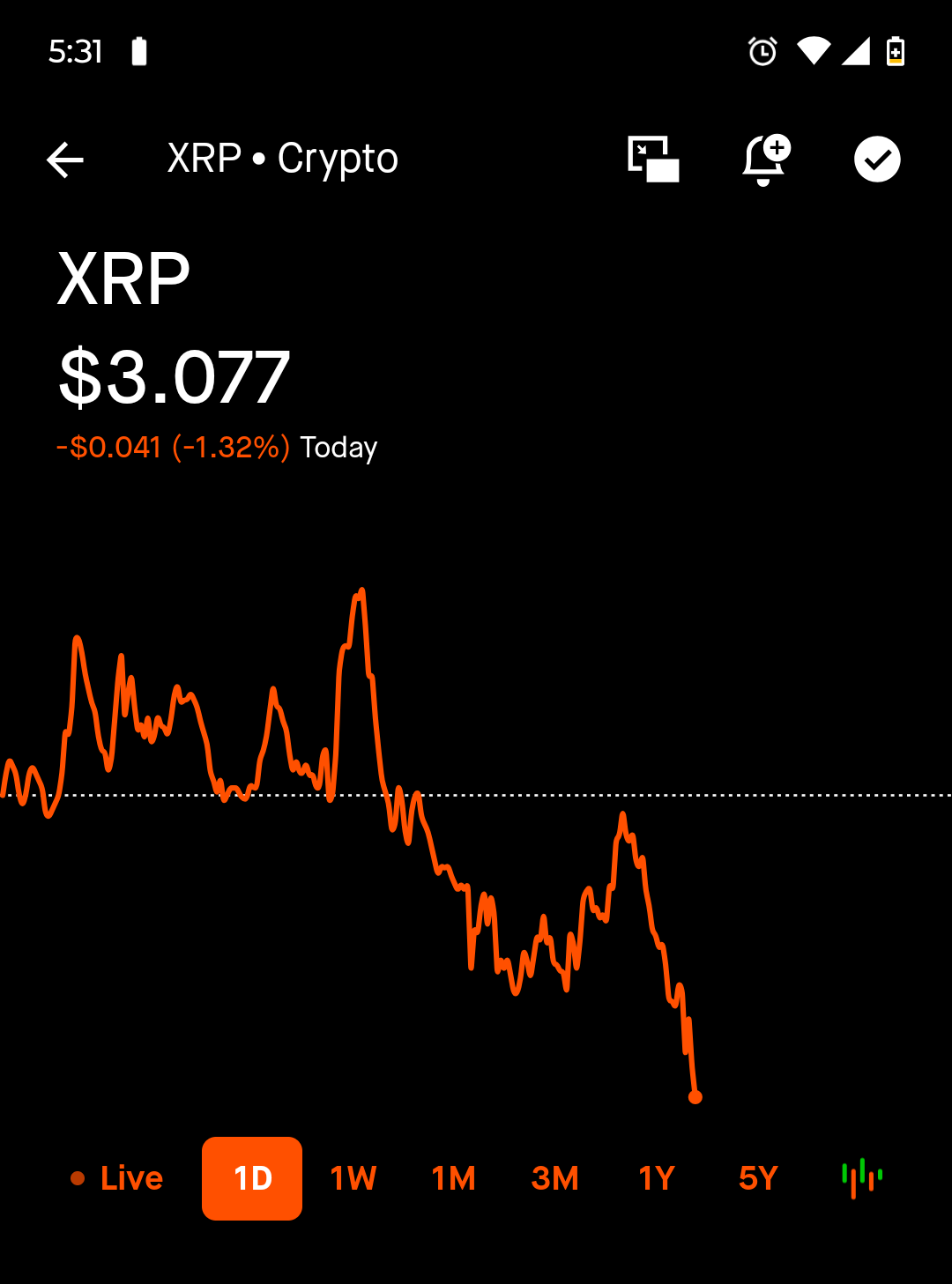This screenshot has height=1284, width=952.
Task: Display the 5Y price chart
Action: coord(758,1178)
